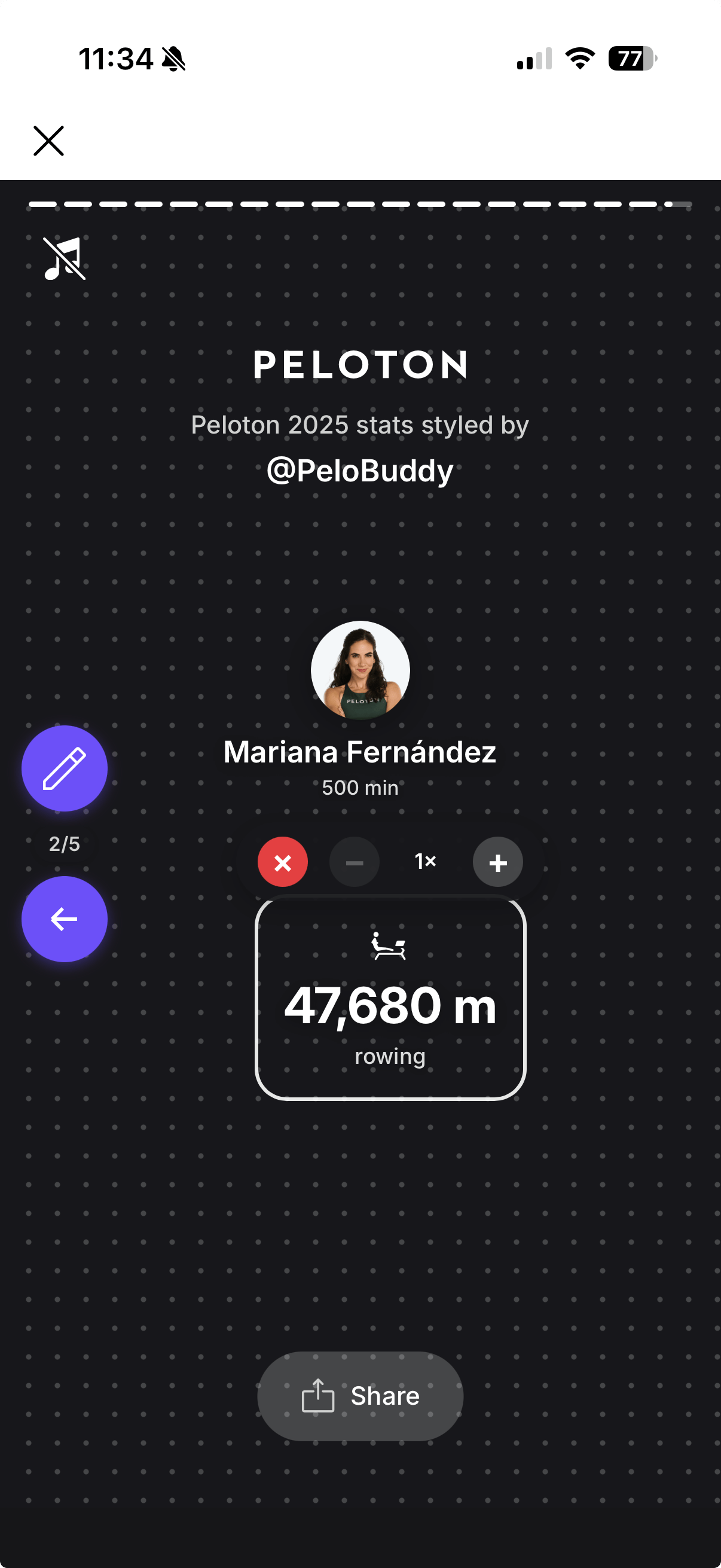The height and width of the screenshot is (1568, 721).
Task: Close the stats story view
Action: tap(48, 141)
